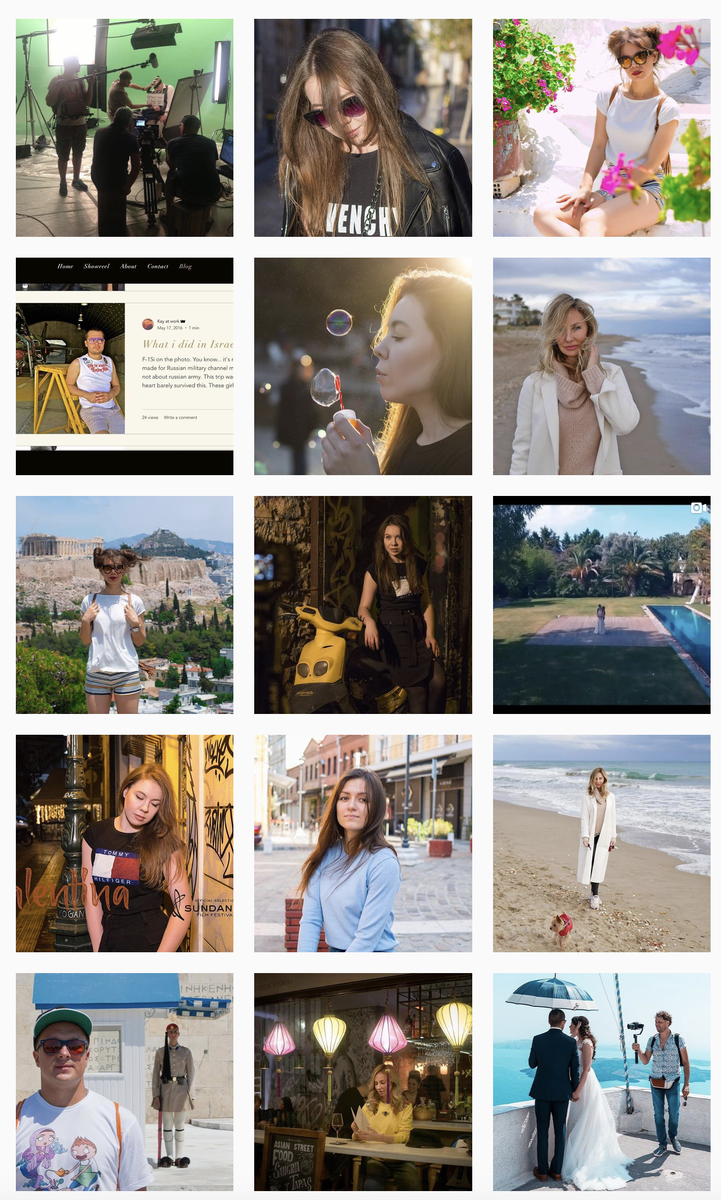
Task: Open photo of woman in Tommy Hilfiger shirt
Action: (x=124, y=843)
